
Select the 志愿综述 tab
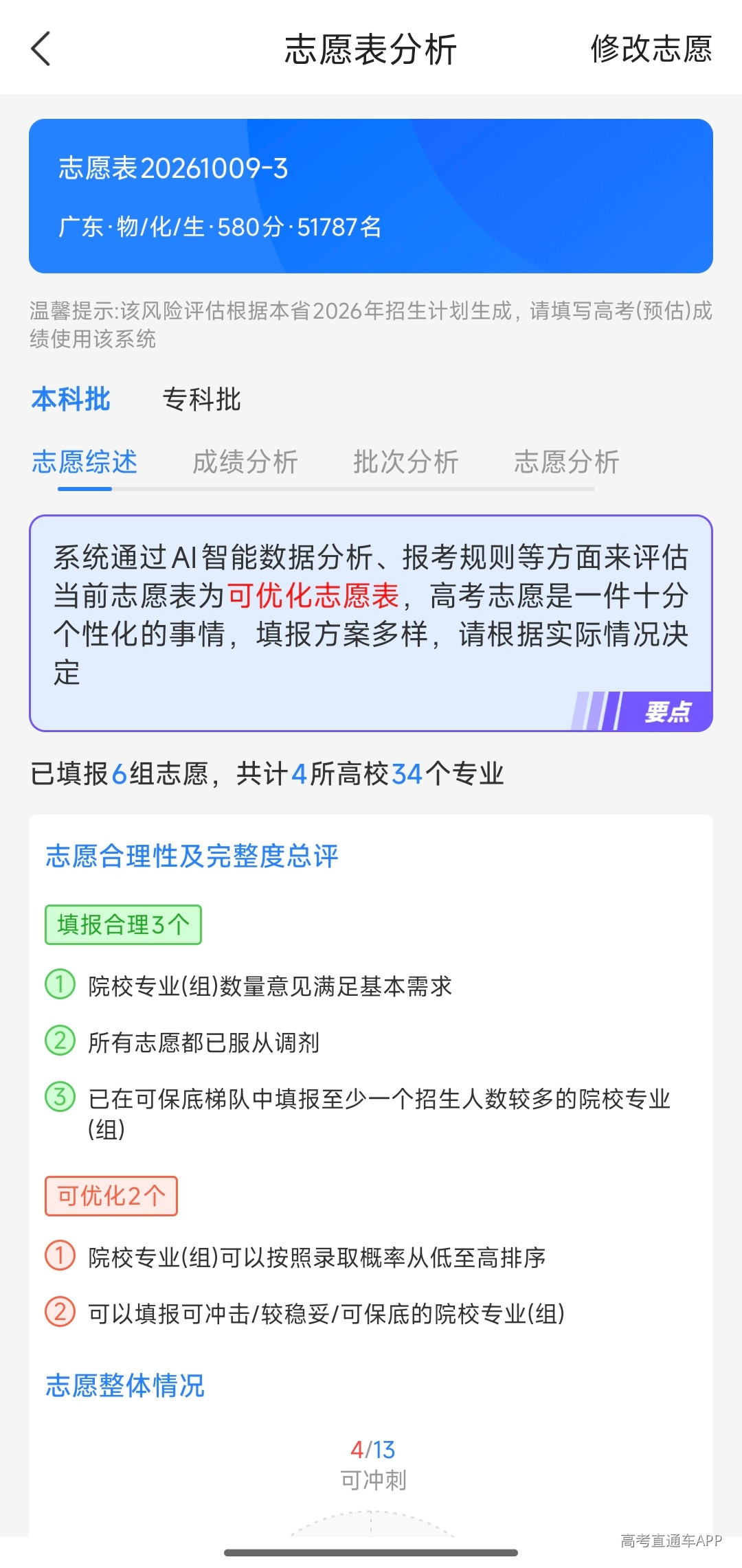(85, 462)
